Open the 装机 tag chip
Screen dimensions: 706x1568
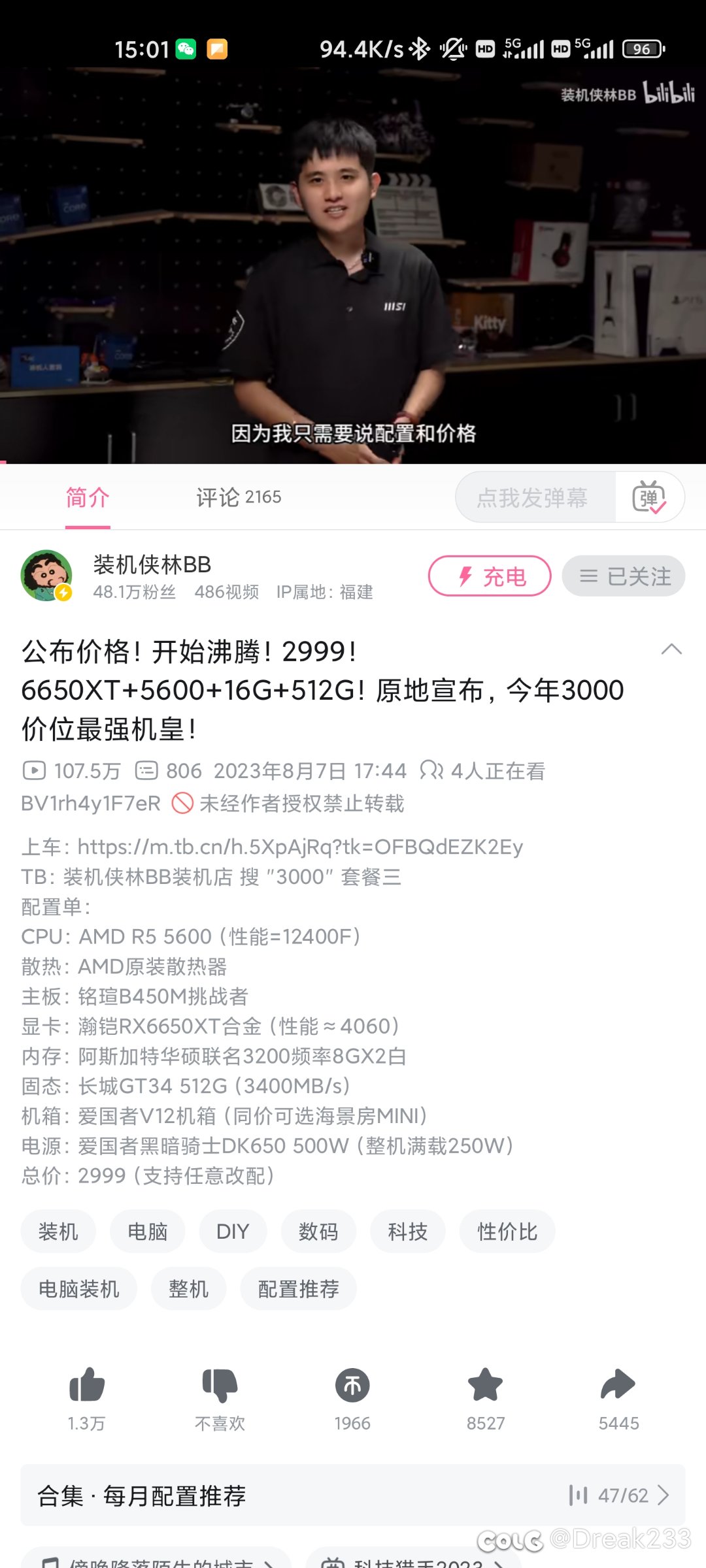click(58, 1232)
